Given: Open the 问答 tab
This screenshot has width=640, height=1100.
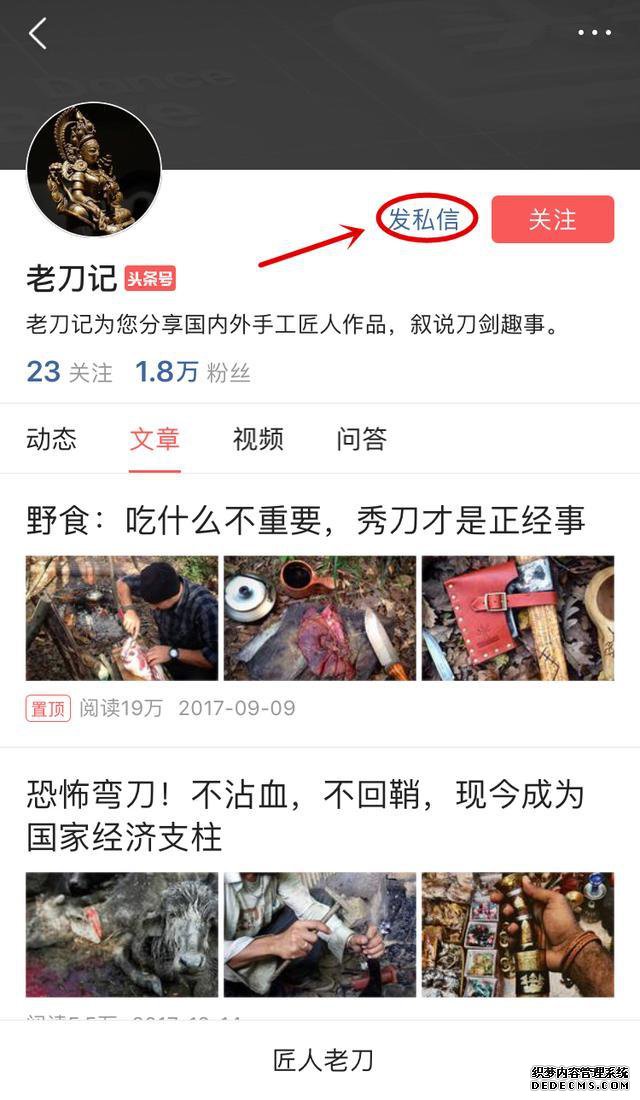Looking at the screenshot, I should (361, 439).
